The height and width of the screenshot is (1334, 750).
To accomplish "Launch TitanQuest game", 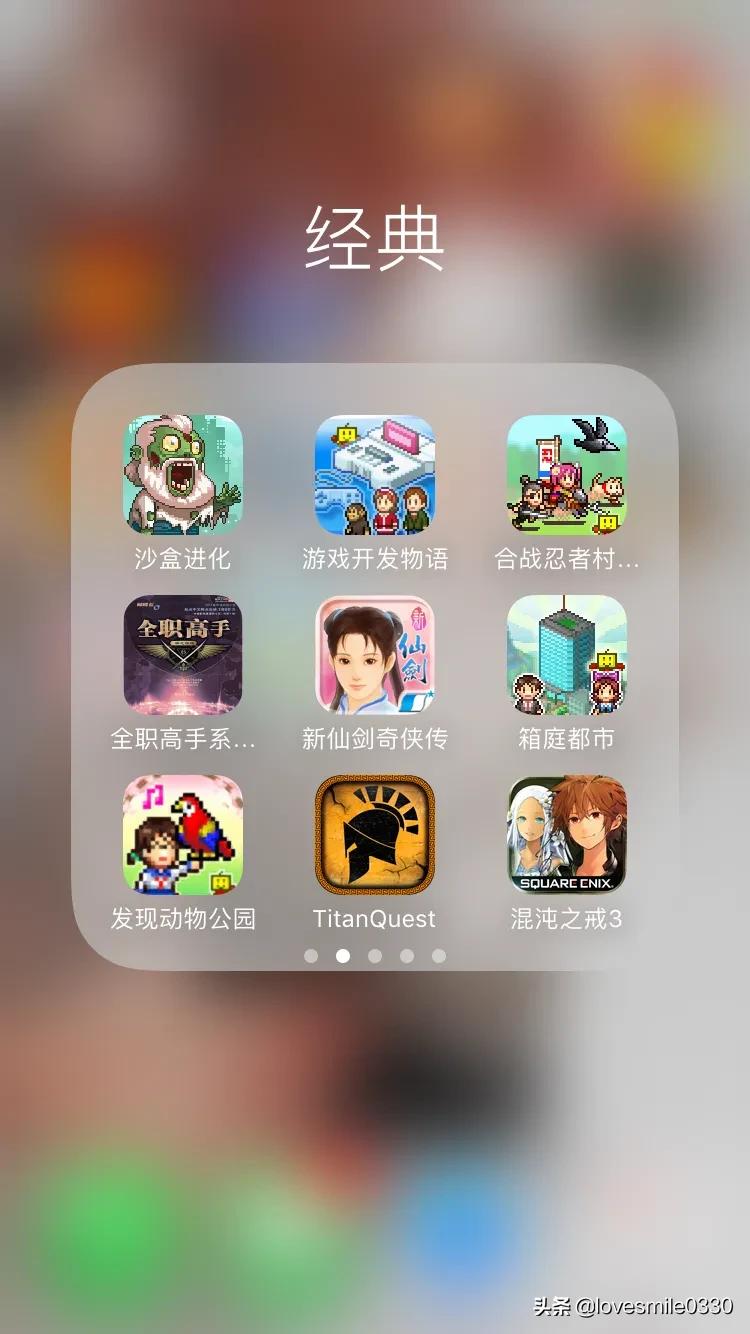I will click(375, 835).
